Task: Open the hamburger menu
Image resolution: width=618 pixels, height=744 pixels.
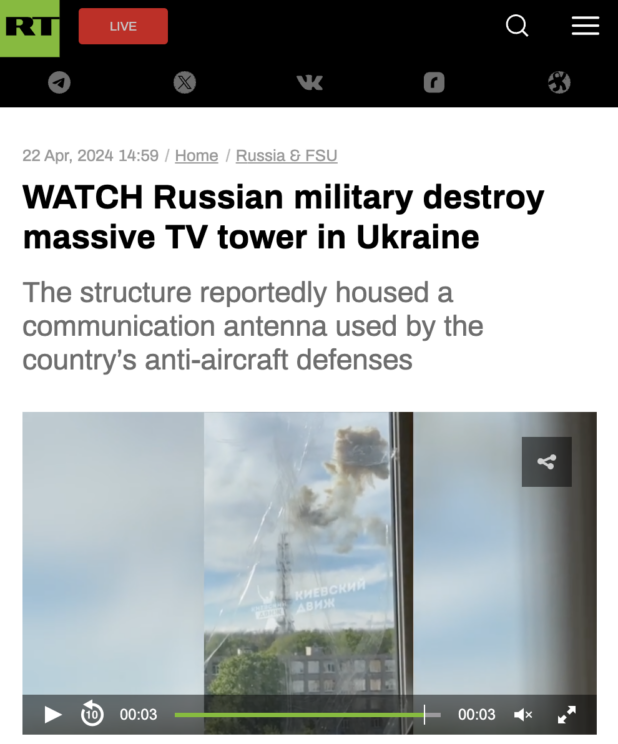Action: point(585,26)
